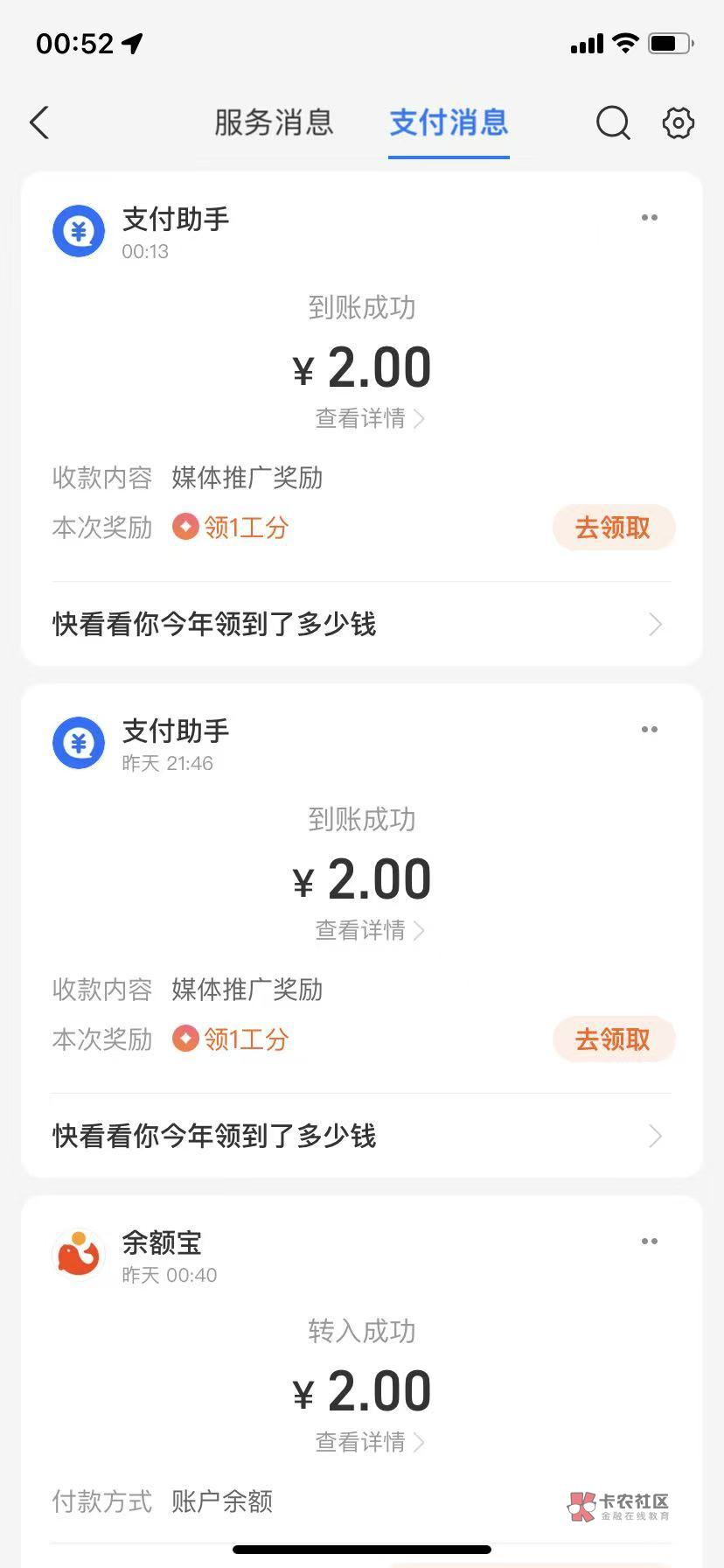Open message settings via the gear icon
The height and width of the screenshot is (1568, 724).
pyautogui.click(x=678, y=123)
